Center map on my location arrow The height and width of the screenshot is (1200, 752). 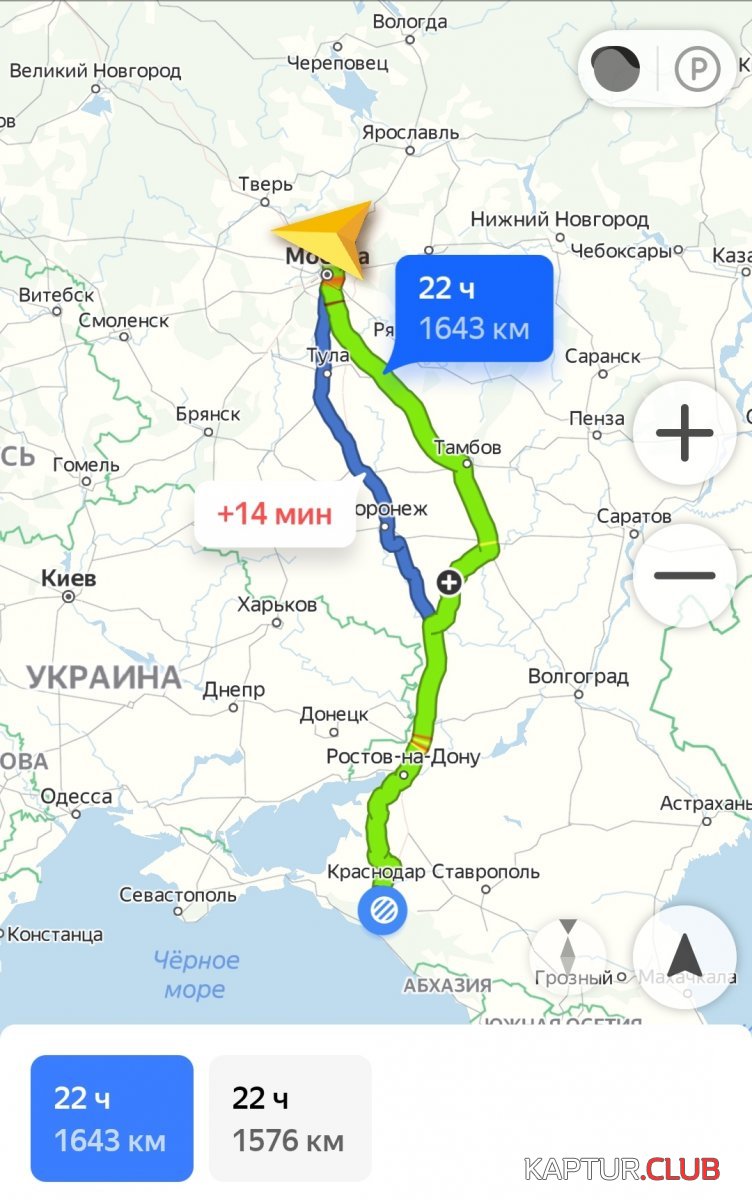(685, 957)
